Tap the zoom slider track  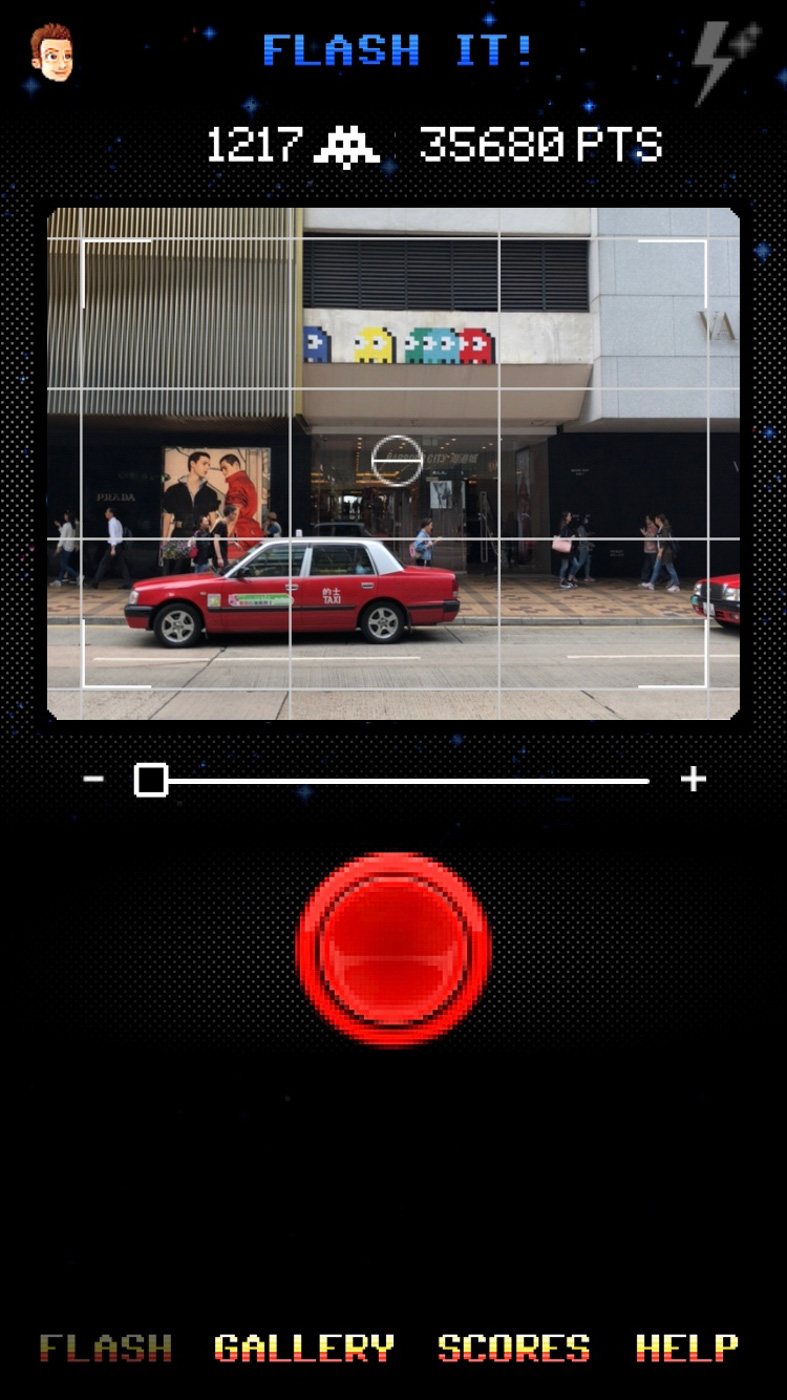point(392,780)
